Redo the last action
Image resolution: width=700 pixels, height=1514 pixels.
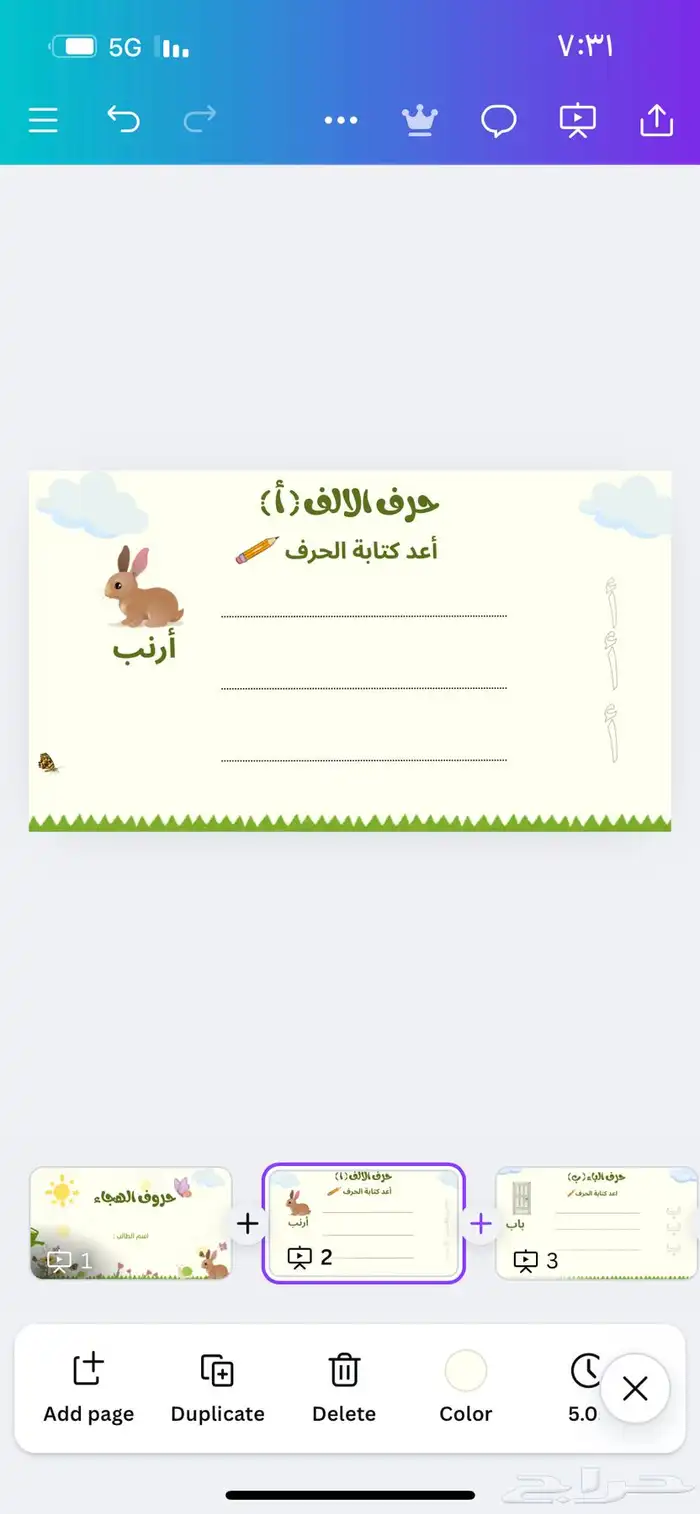pos(200,120)
